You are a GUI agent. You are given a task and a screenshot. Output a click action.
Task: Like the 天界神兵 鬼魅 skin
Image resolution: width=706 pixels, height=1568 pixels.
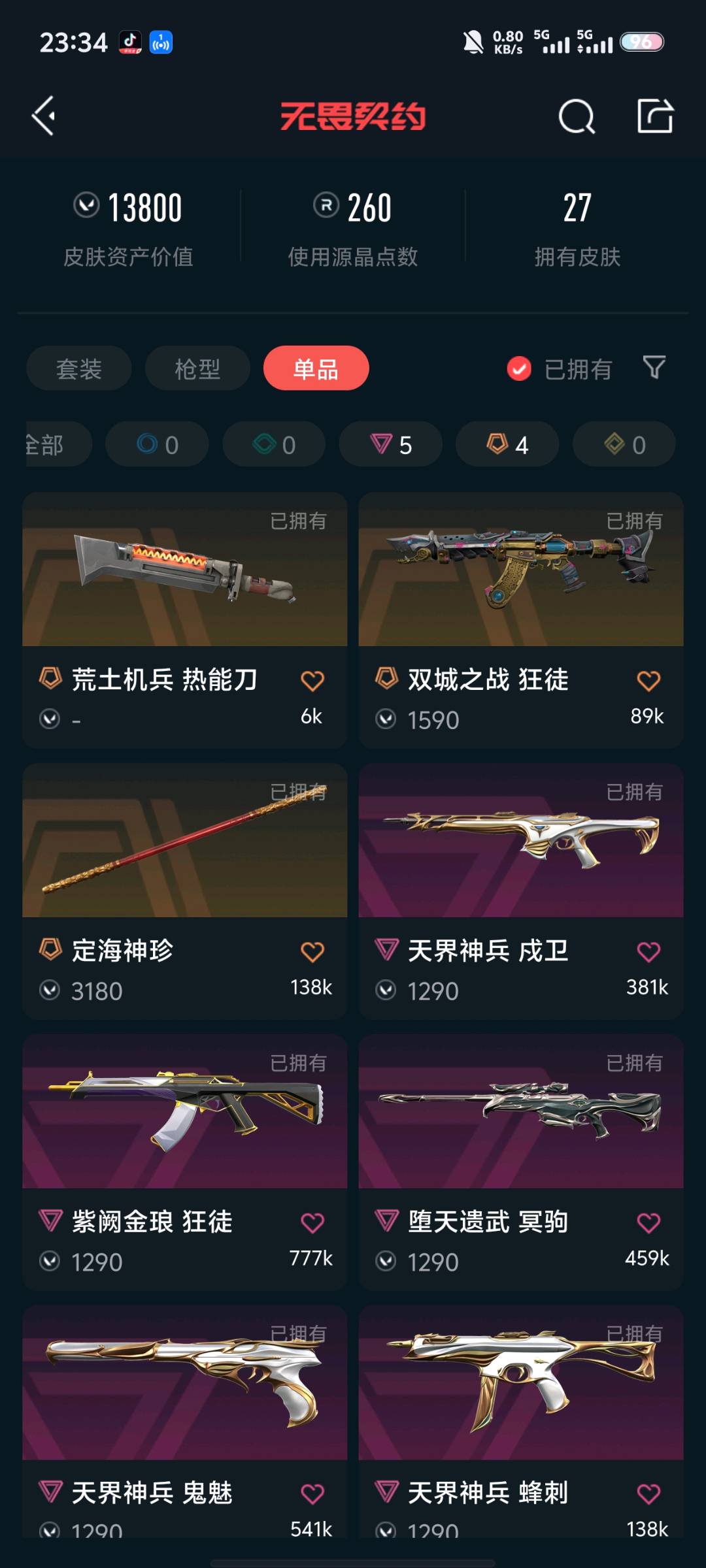(312, 1494)
